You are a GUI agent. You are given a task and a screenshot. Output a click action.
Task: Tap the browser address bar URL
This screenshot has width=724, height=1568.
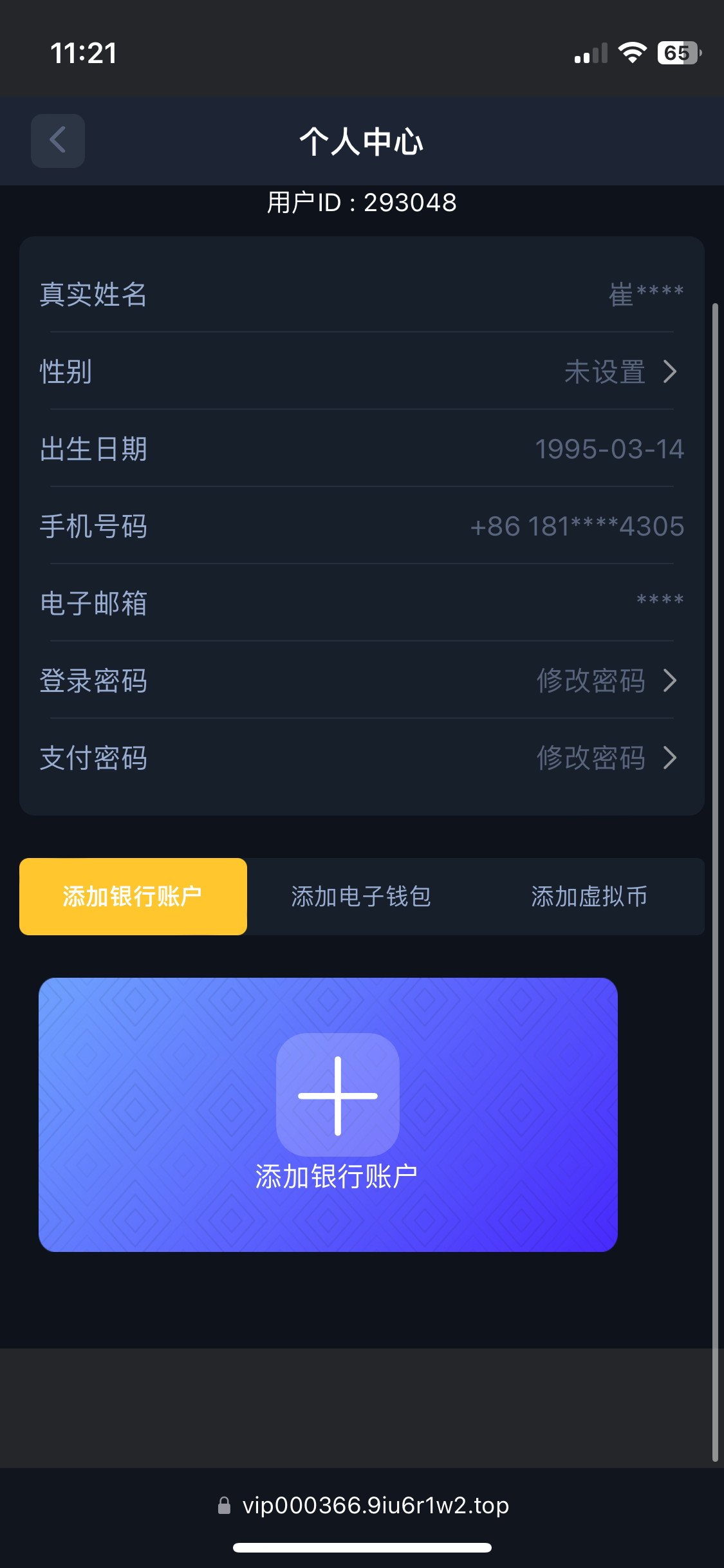375,1506
